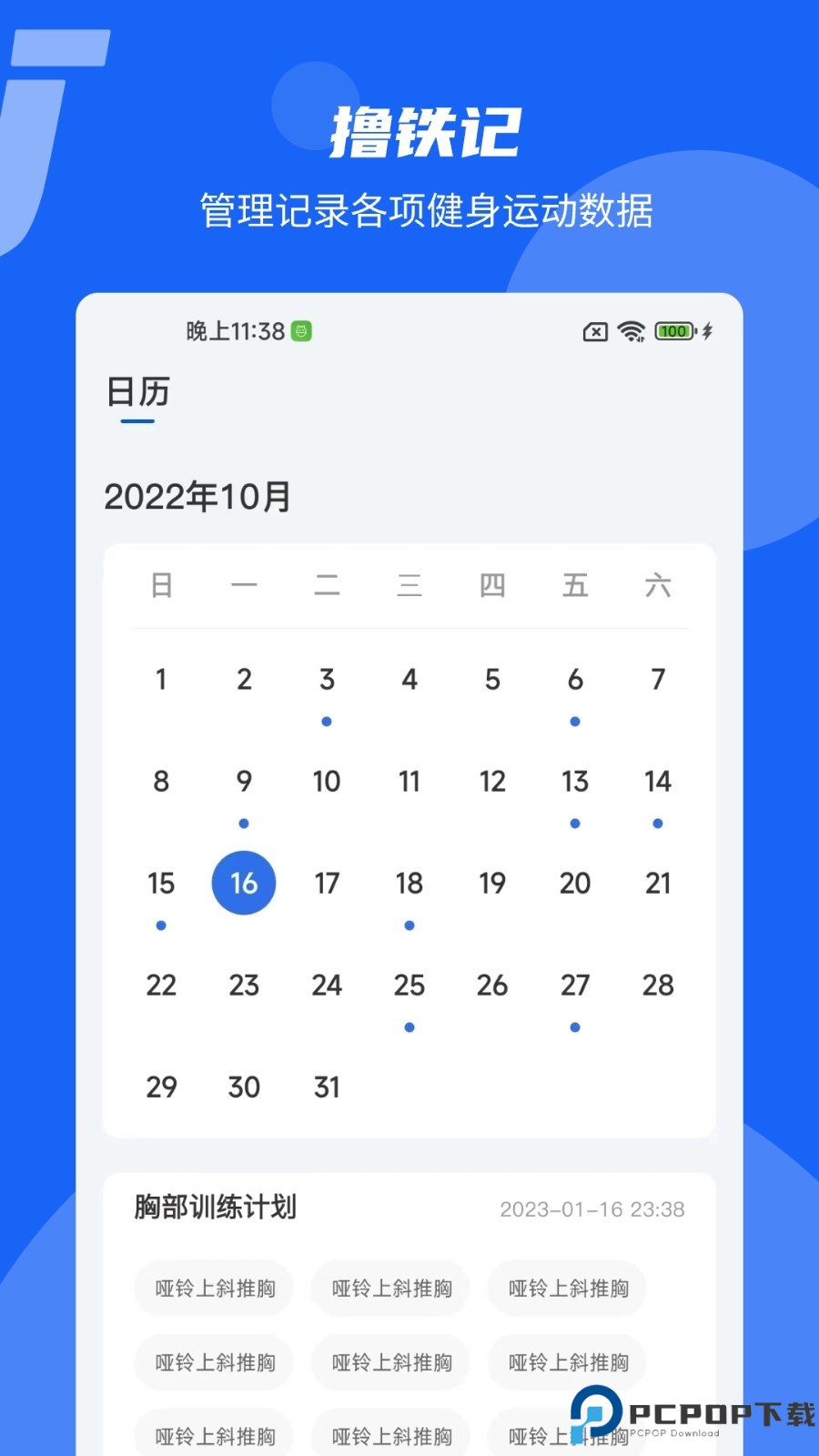Open the first 哑铃上斜推胸 exercise chip
The width and height of the screenshot is (819, 1456).
pyautogui.click(x=213, y=1289)
